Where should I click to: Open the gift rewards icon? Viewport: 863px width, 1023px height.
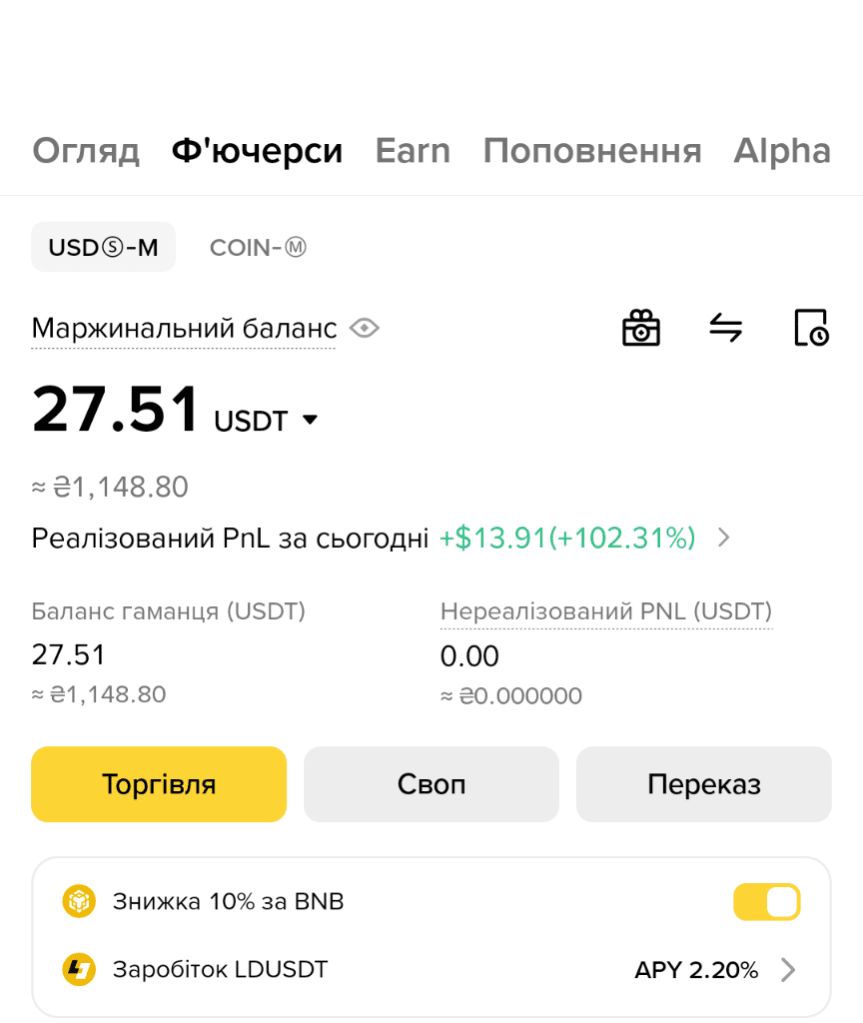point(641,328)
